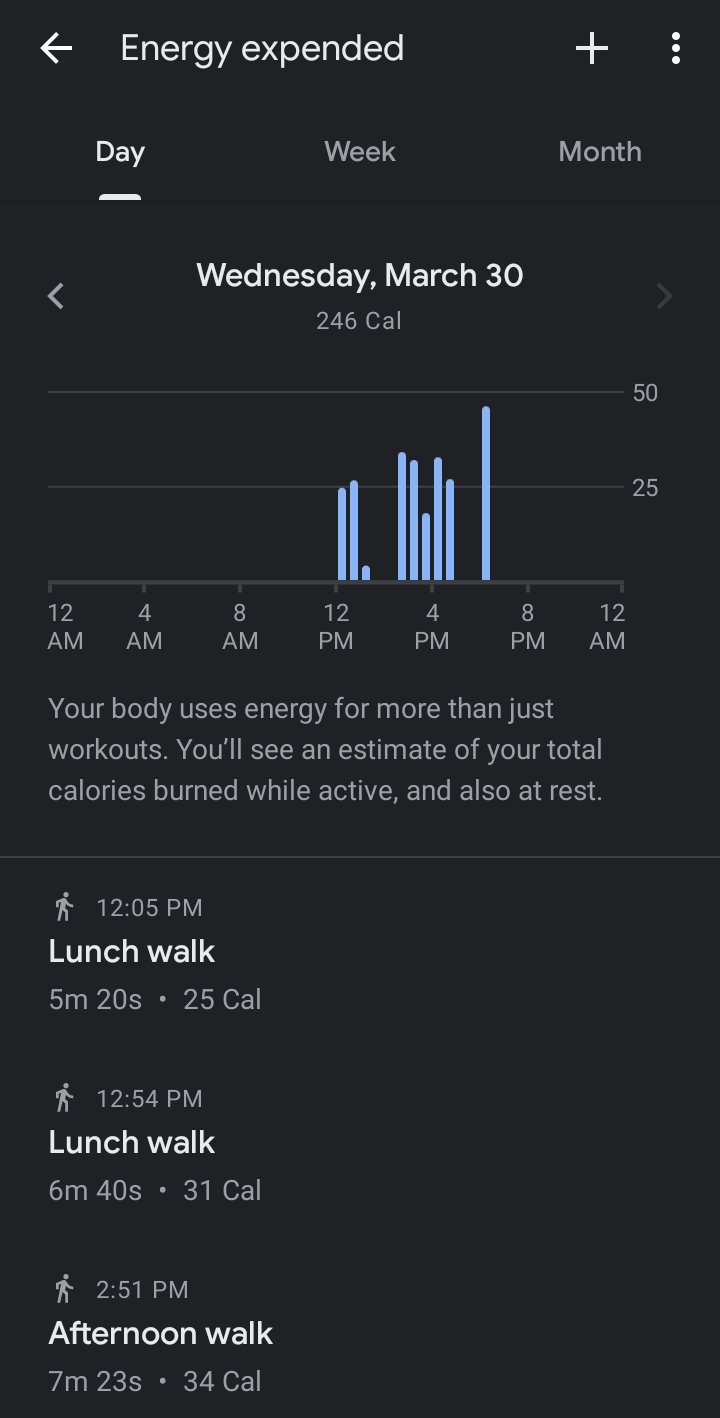The width and height of the screenshot is (720, 1418).
Task: Open the 12:05 PM Lunch walk
Action: pos(360,953)
